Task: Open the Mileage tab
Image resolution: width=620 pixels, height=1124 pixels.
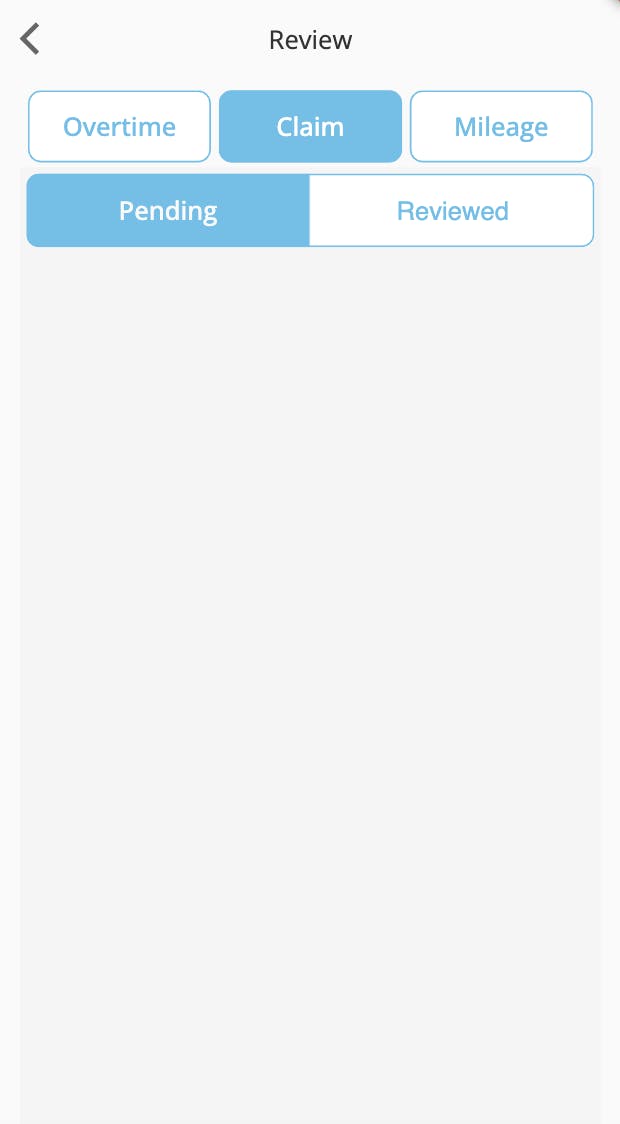Action: (x=501, y=127)
